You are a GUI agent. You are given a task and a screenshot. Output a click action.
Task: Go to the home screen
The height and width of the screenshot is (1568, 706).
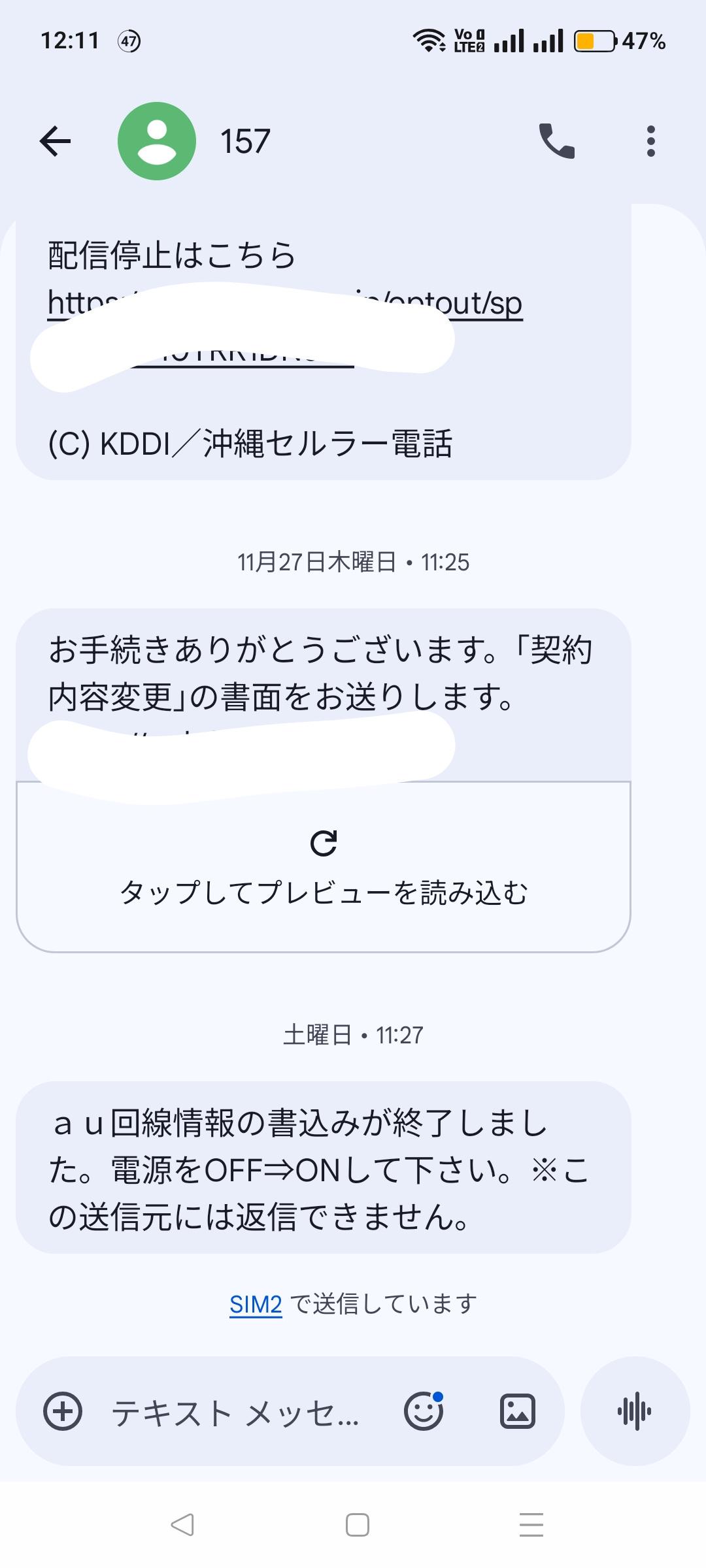point(357,1525)
